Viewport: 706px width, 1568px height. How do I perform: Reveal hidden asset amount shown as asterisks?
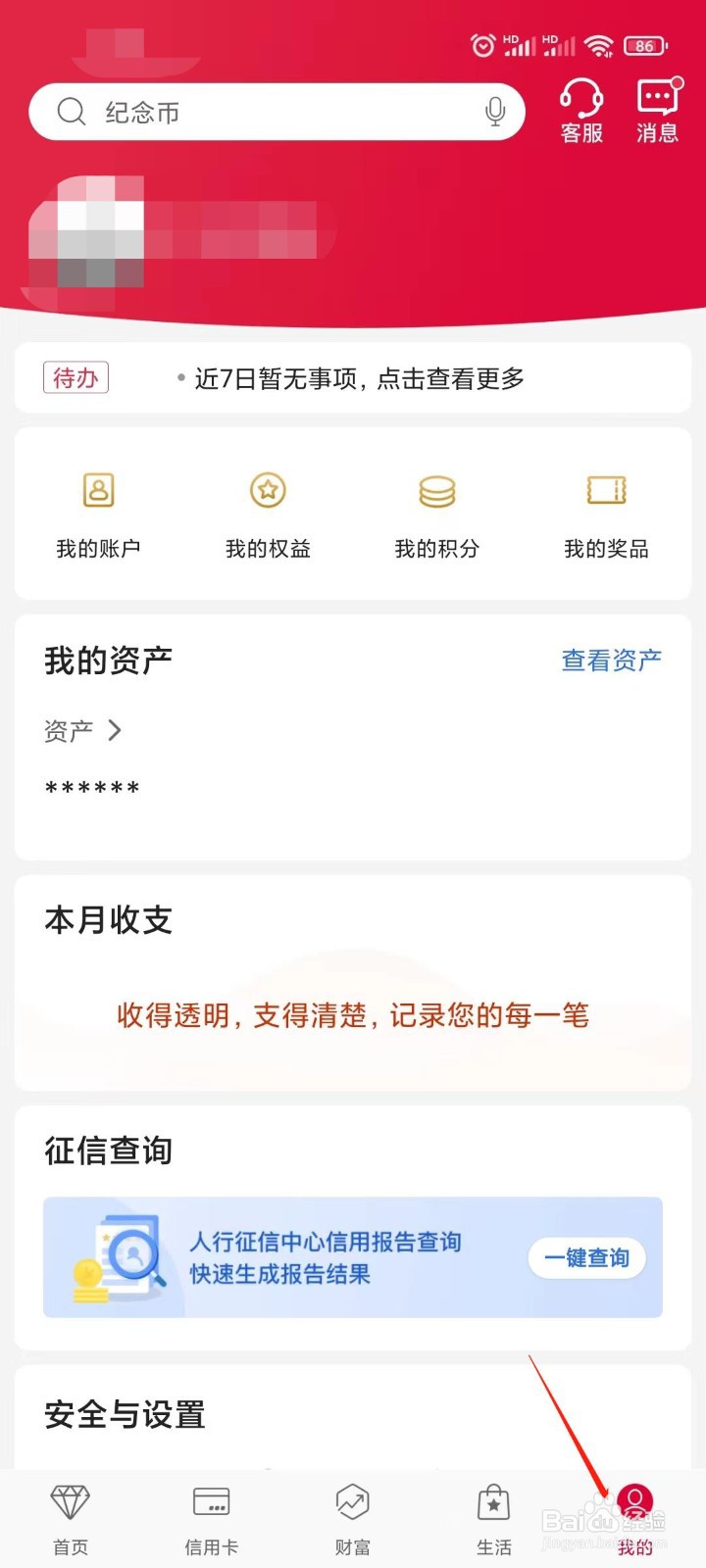[x=91, y=789]
